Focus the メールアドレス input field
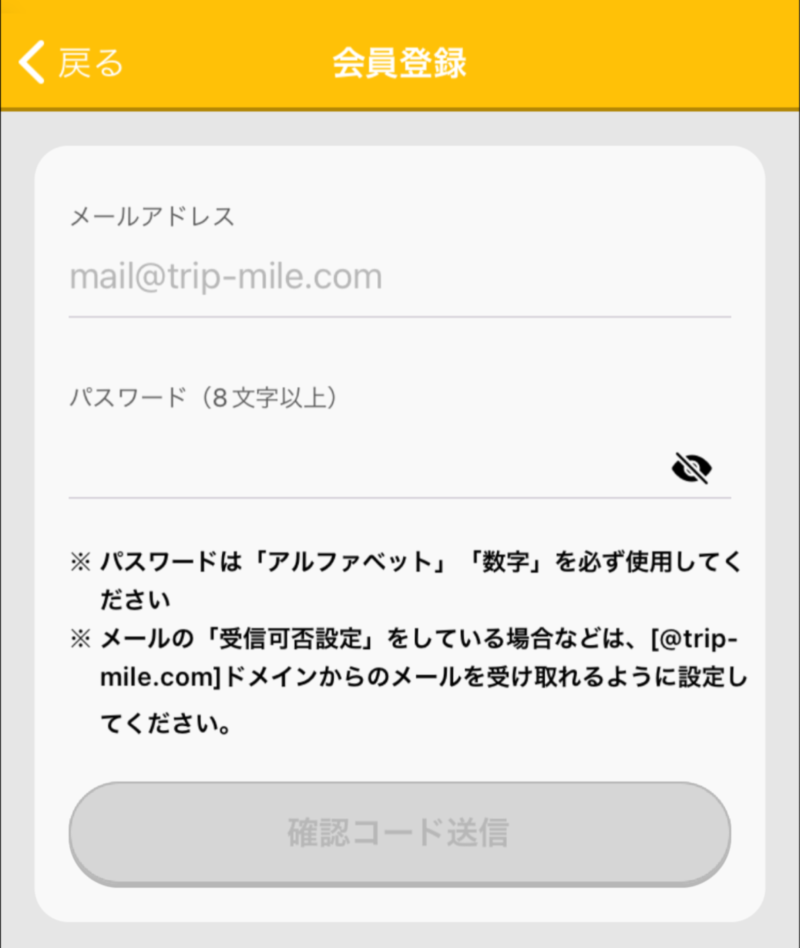This screenshot has height=948, width=800. tap(398, 277)
